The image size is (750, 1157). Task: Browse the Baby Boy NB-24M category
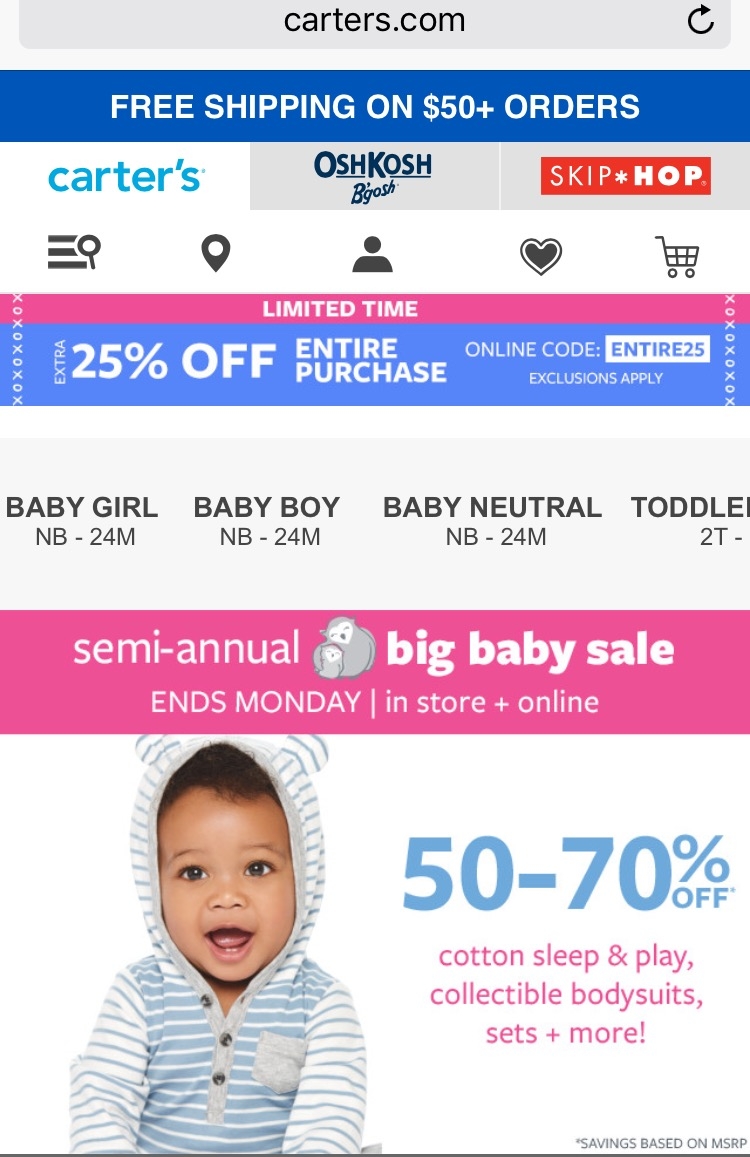click(267, 521)
